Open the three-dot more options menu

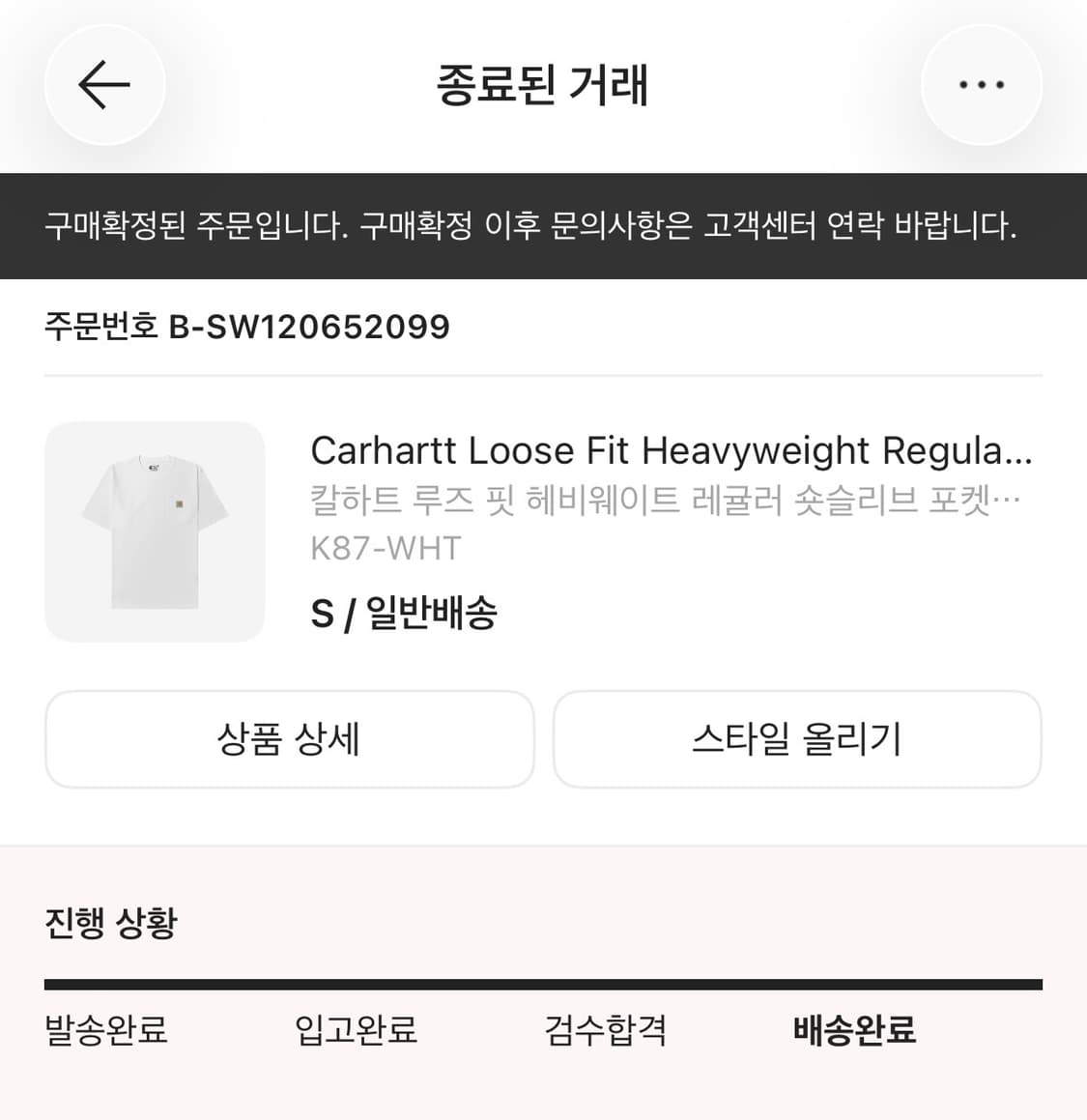[x=982, y=85]
